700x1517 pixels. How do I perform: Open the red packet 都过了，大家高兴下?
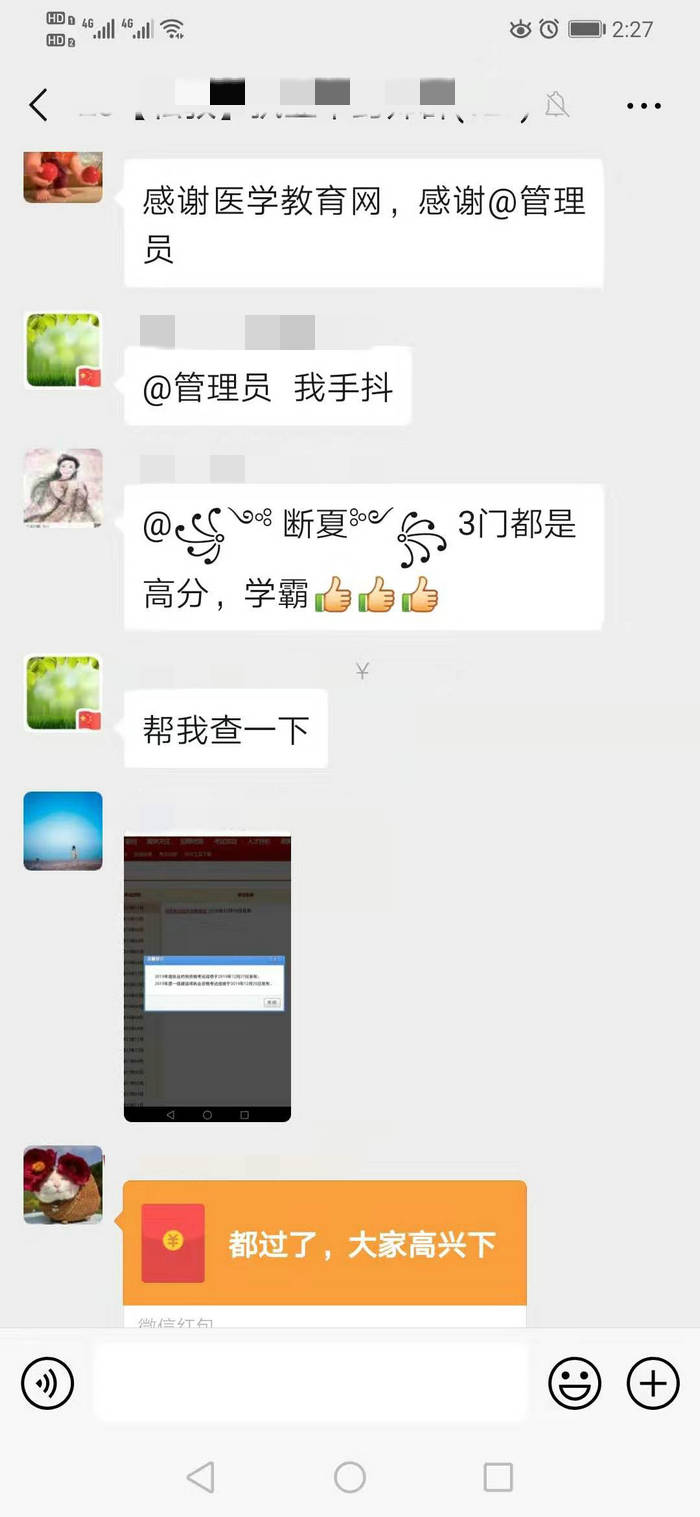pyautogui.click(x=325, y=1244)
